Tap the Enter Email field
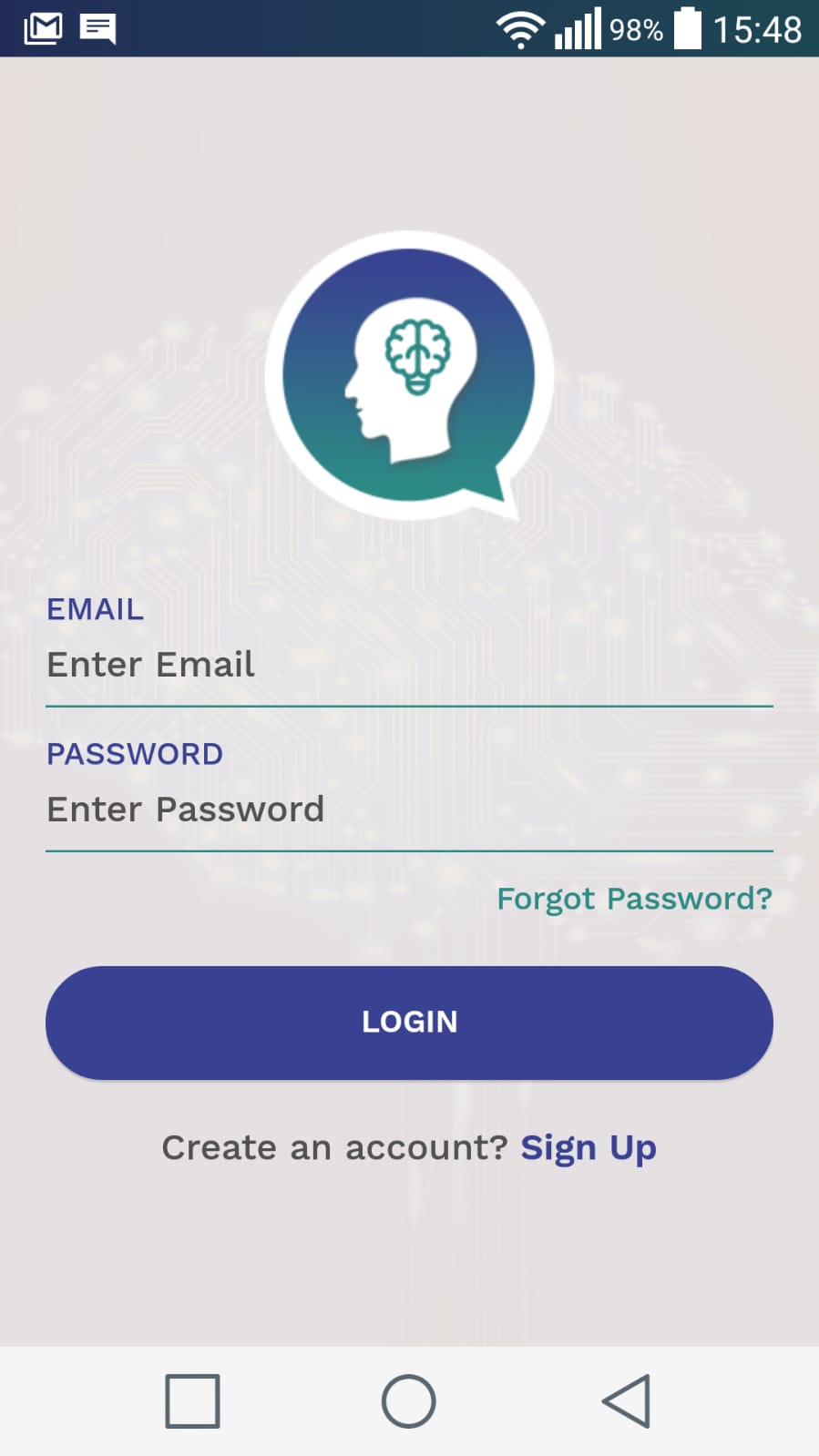 pyautogui.click(x=409, y=667)
